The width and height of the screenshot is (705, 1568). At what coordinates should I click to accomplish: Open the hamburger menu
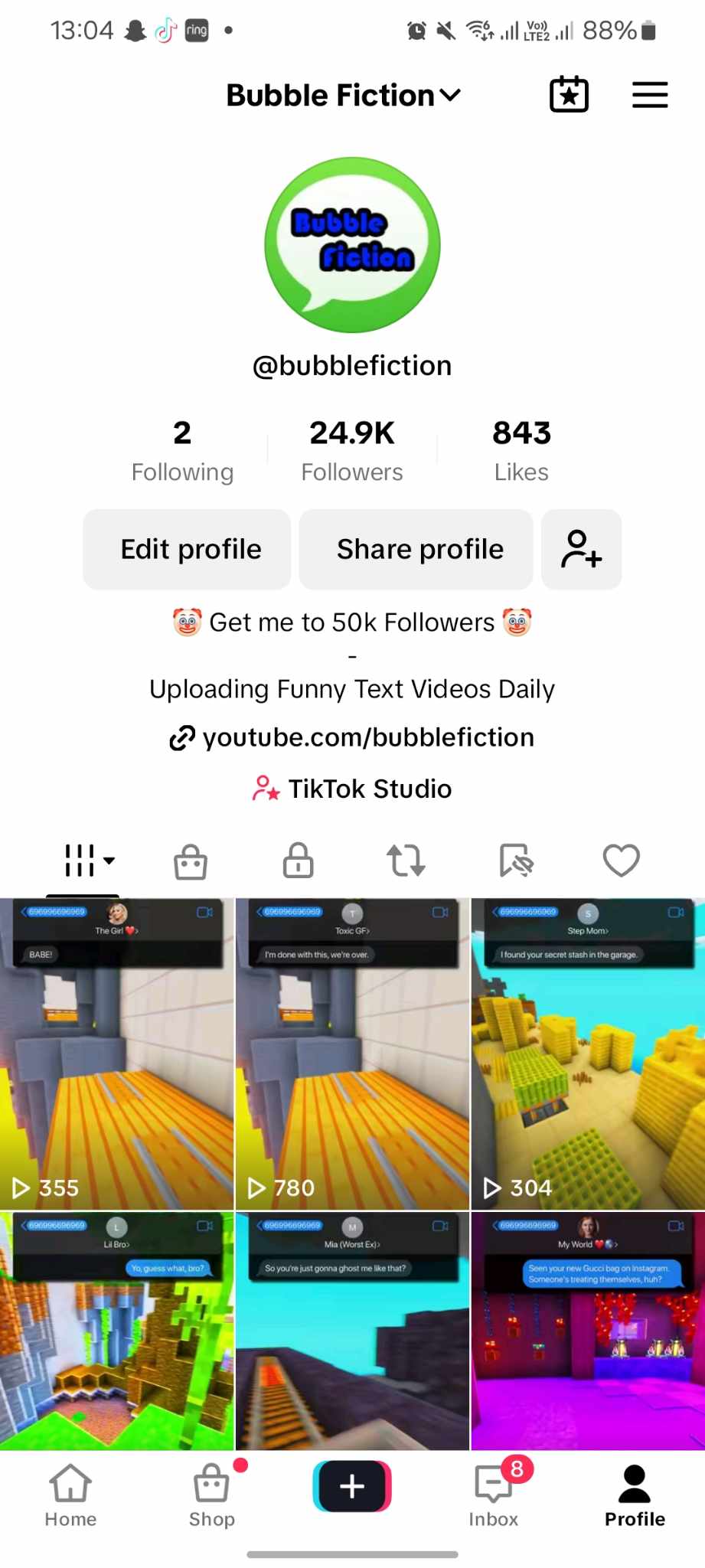click(x=649, y=95)
